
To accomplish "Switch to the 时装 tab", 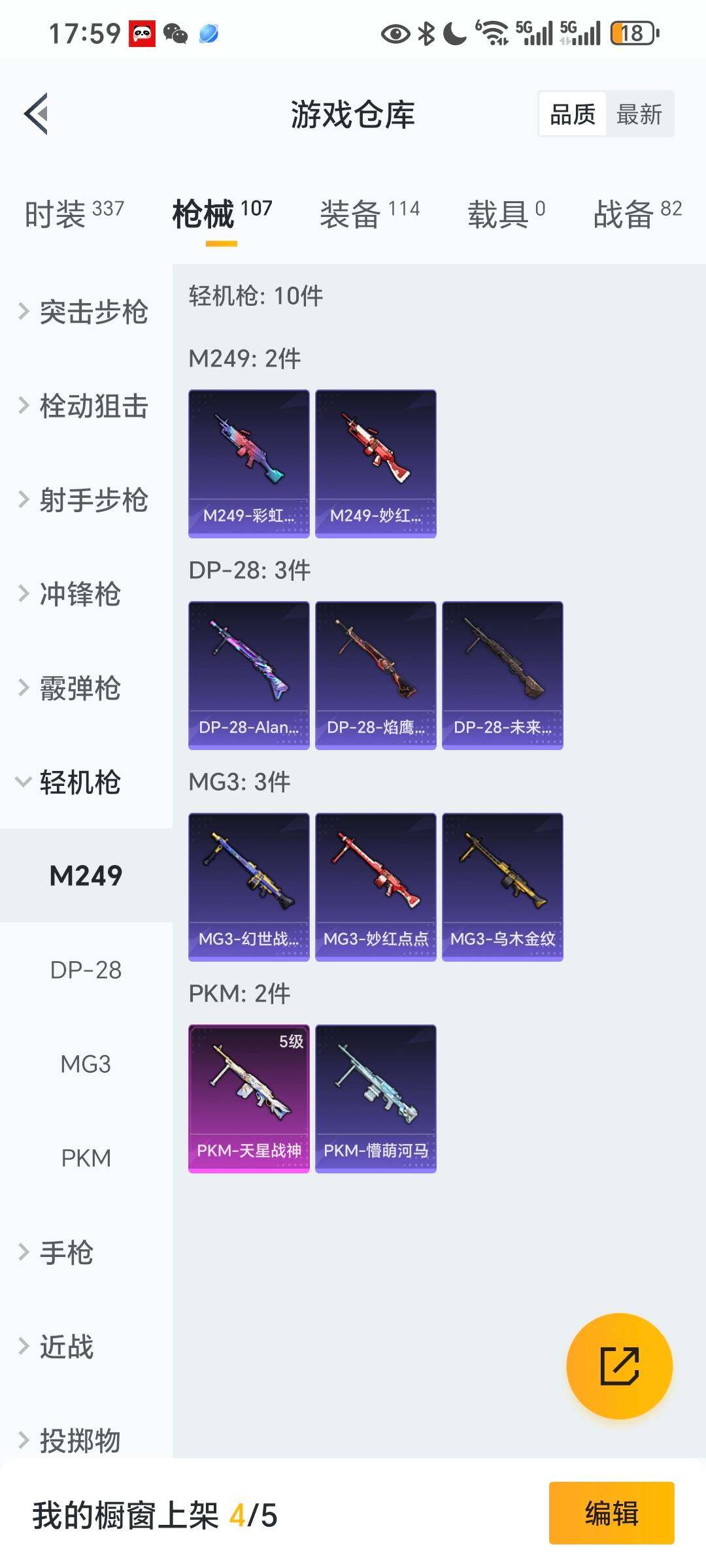I will pos(74,214).
